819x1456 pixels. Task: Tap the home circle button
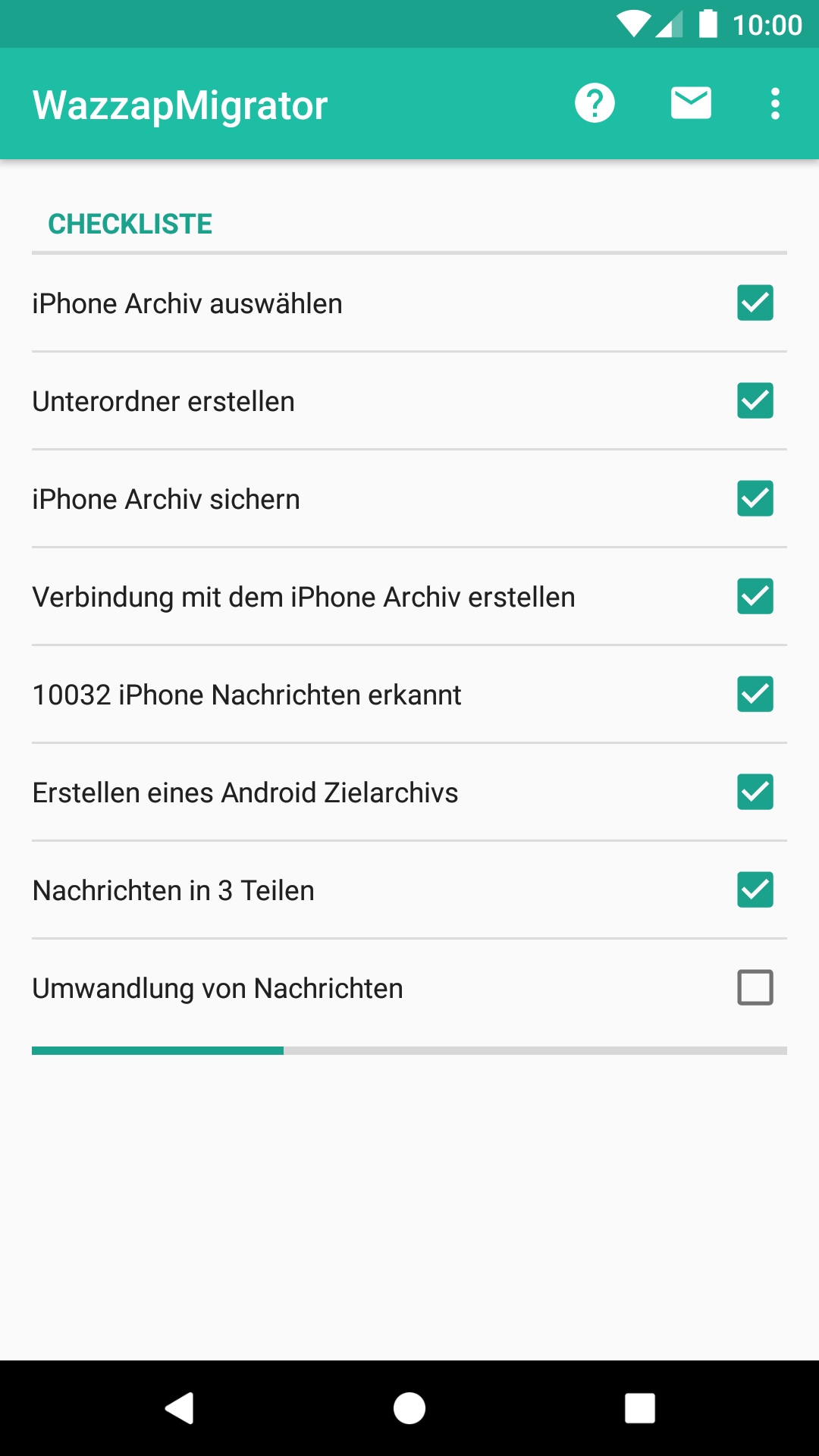pyautogui.click(x=409, y=1409)
